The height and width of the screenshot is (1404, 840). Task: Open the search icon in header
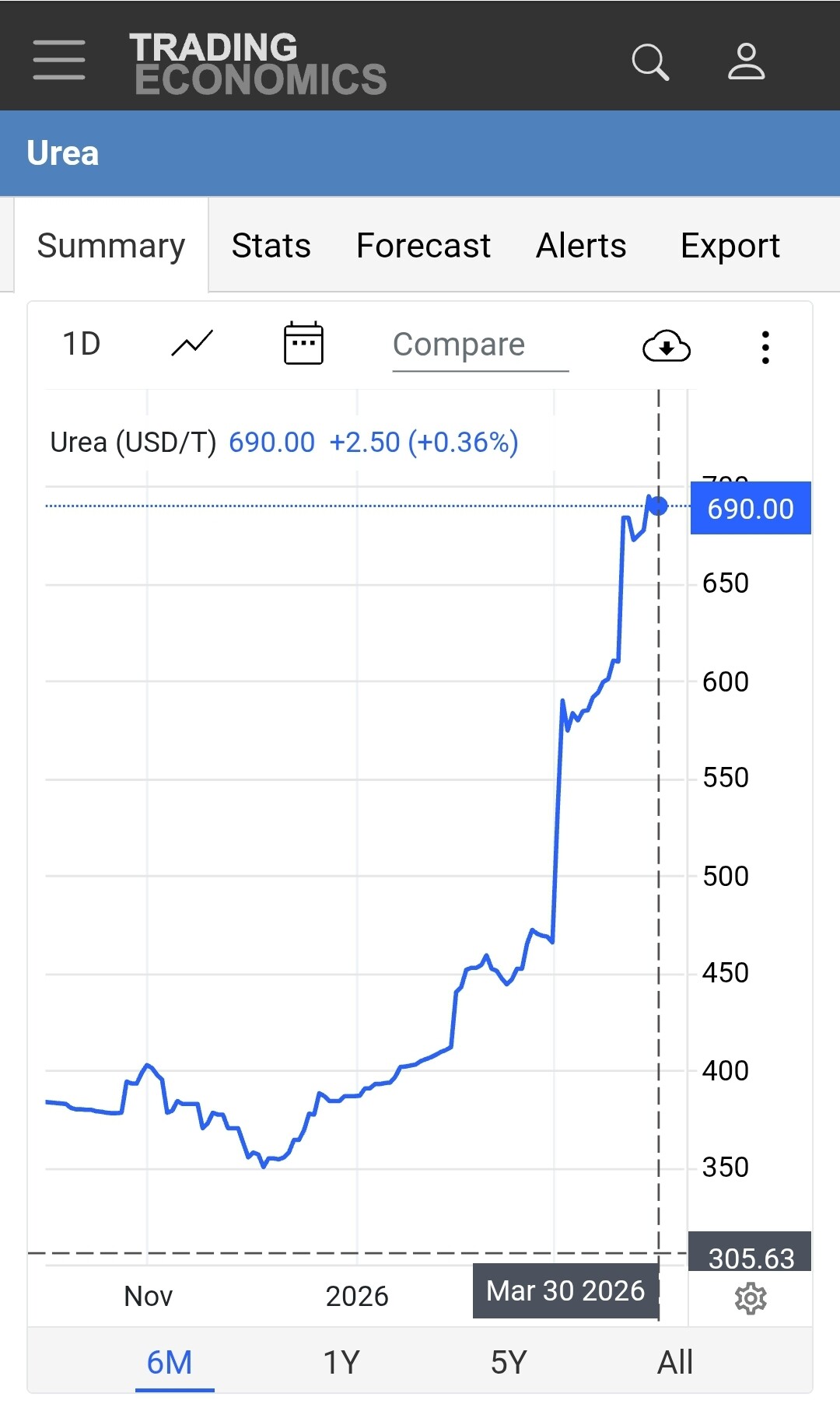(x=650, y=61)
